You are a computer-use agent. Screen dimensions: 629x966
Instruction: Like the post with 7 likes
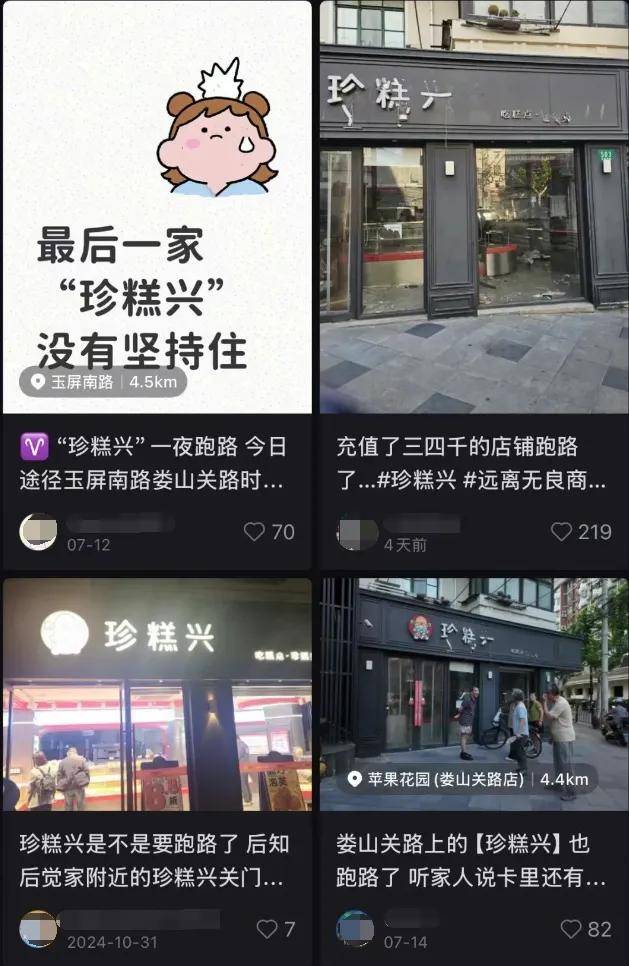point(267,929)
